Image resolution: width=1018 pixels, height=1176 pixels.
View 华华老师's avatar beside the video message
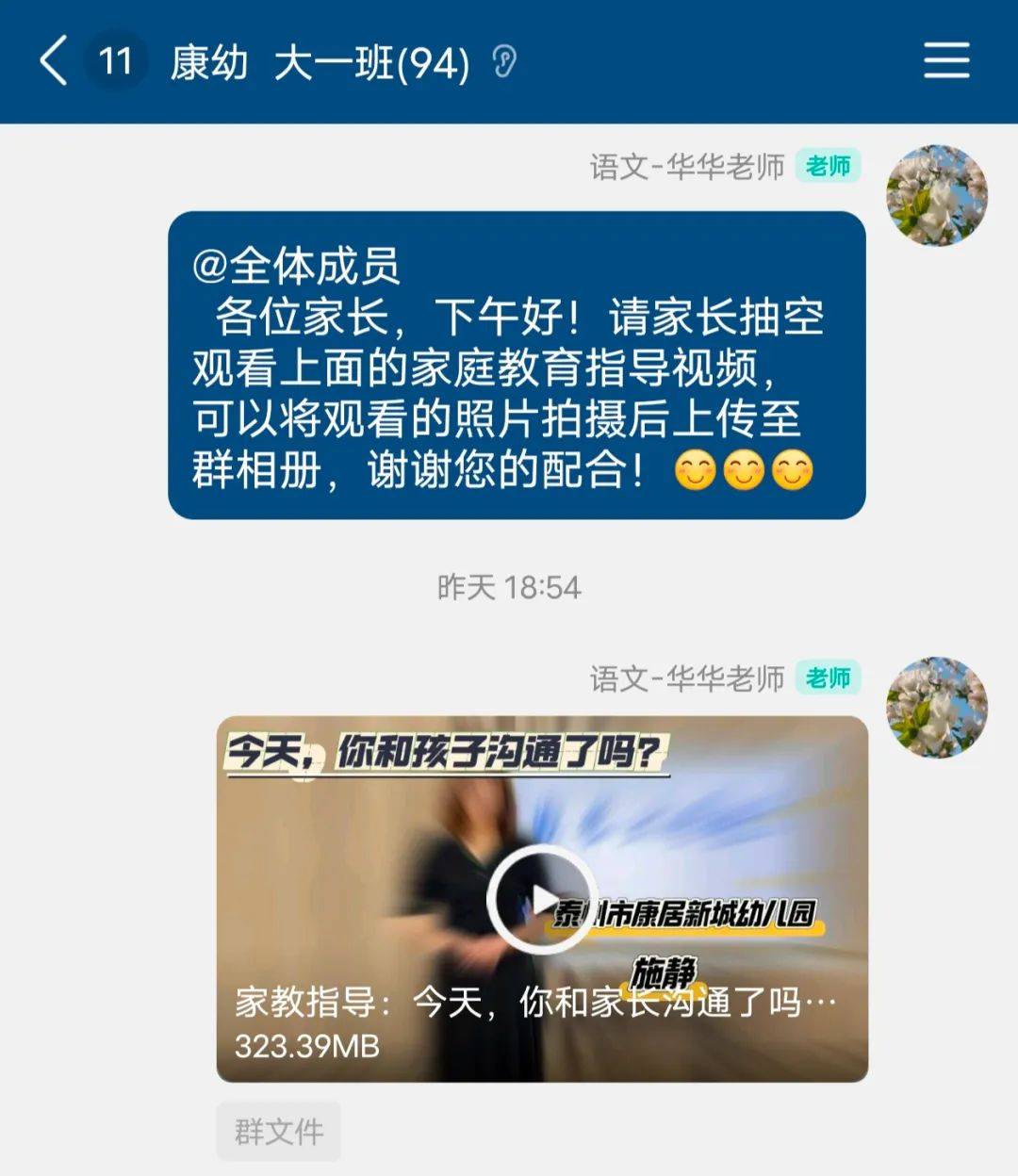(936, 707)
